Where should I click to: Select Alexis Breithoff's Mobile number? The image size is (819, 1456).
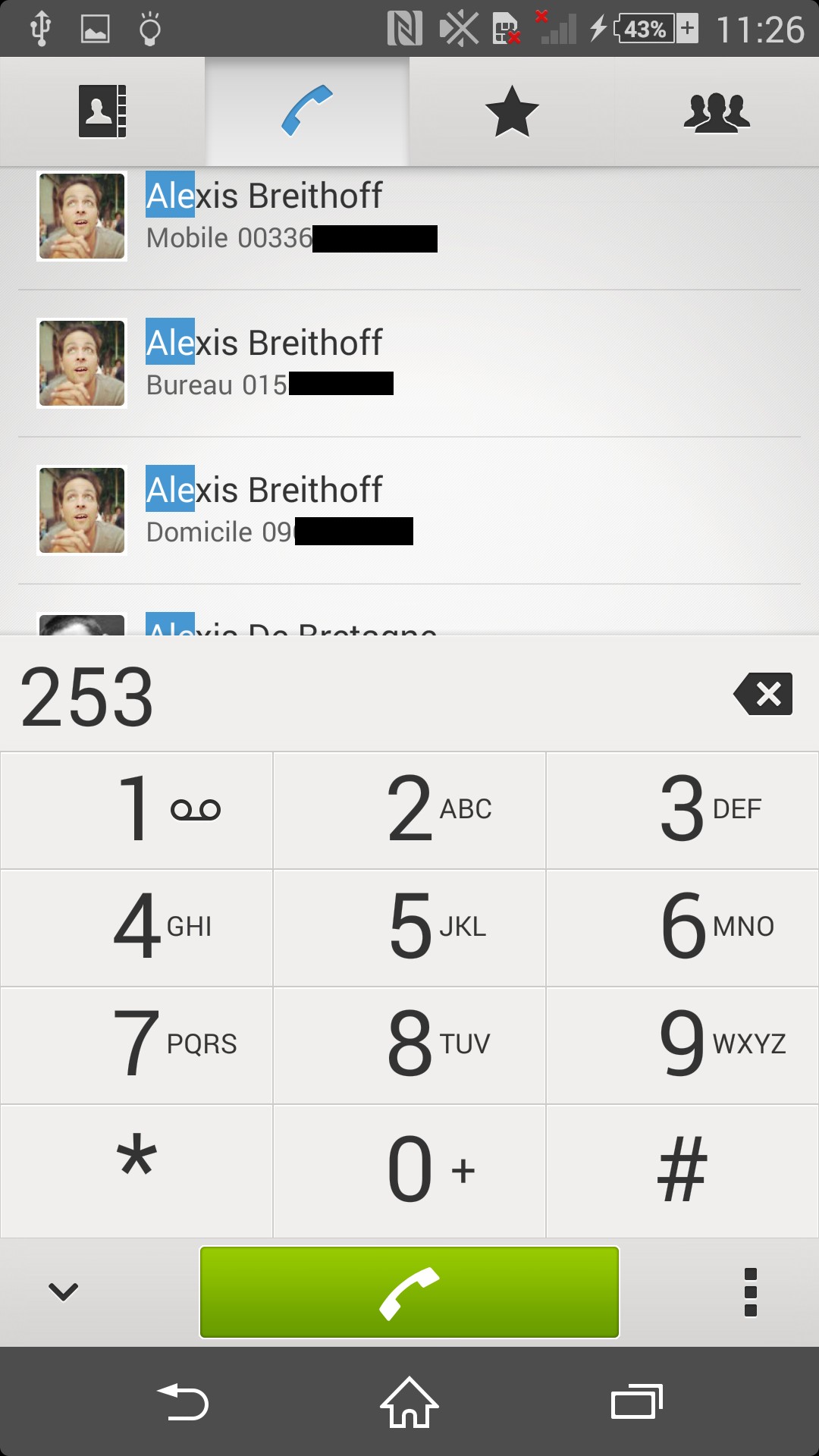[409, 217]
